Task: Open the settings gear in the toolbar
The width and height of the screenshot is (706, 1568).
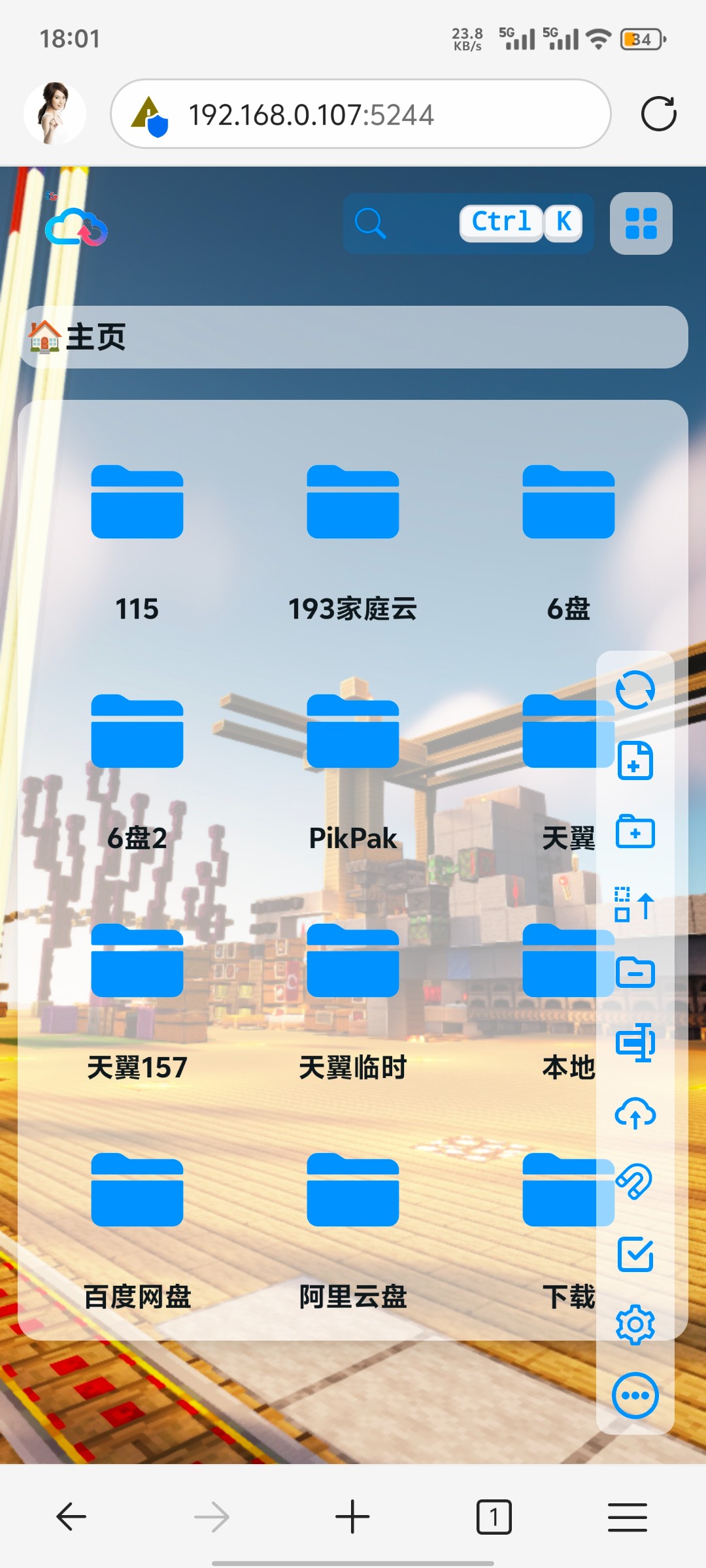Action: click(635, 1325)
